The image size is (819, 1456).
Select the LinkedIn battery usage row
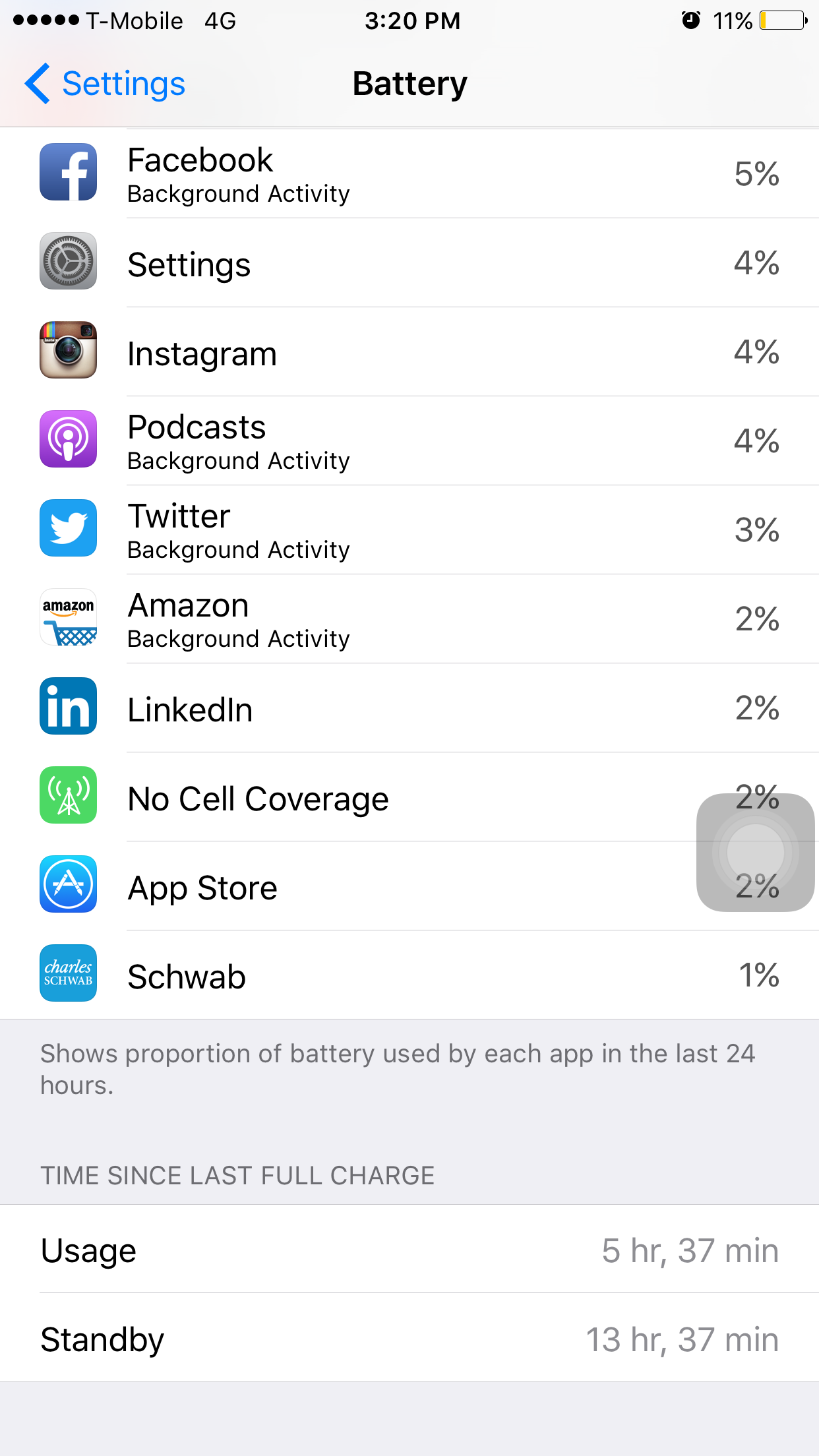click(x=409, y=709)
